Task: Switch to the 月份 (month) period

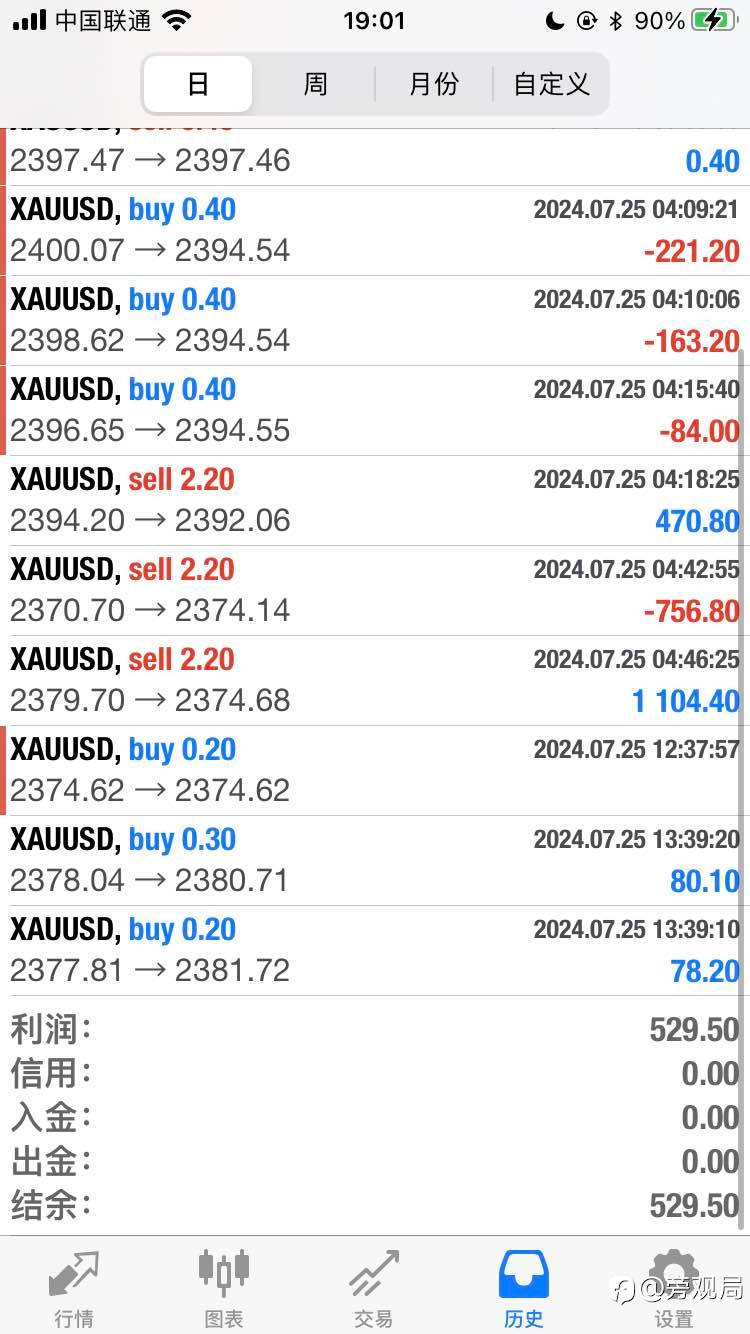Action: (433, 84)
